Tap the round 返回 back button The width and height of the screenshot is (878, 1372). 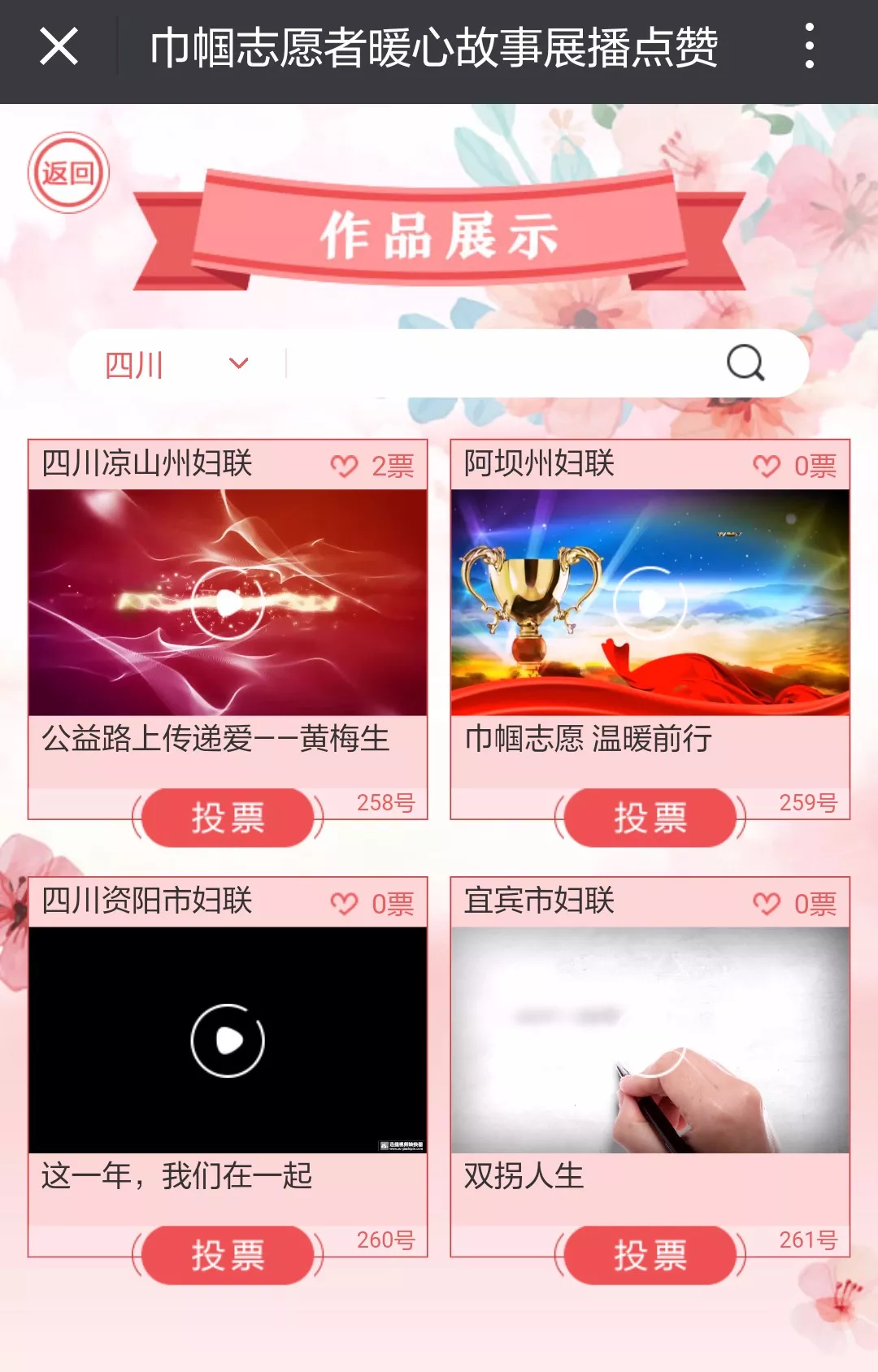point(68,173)
